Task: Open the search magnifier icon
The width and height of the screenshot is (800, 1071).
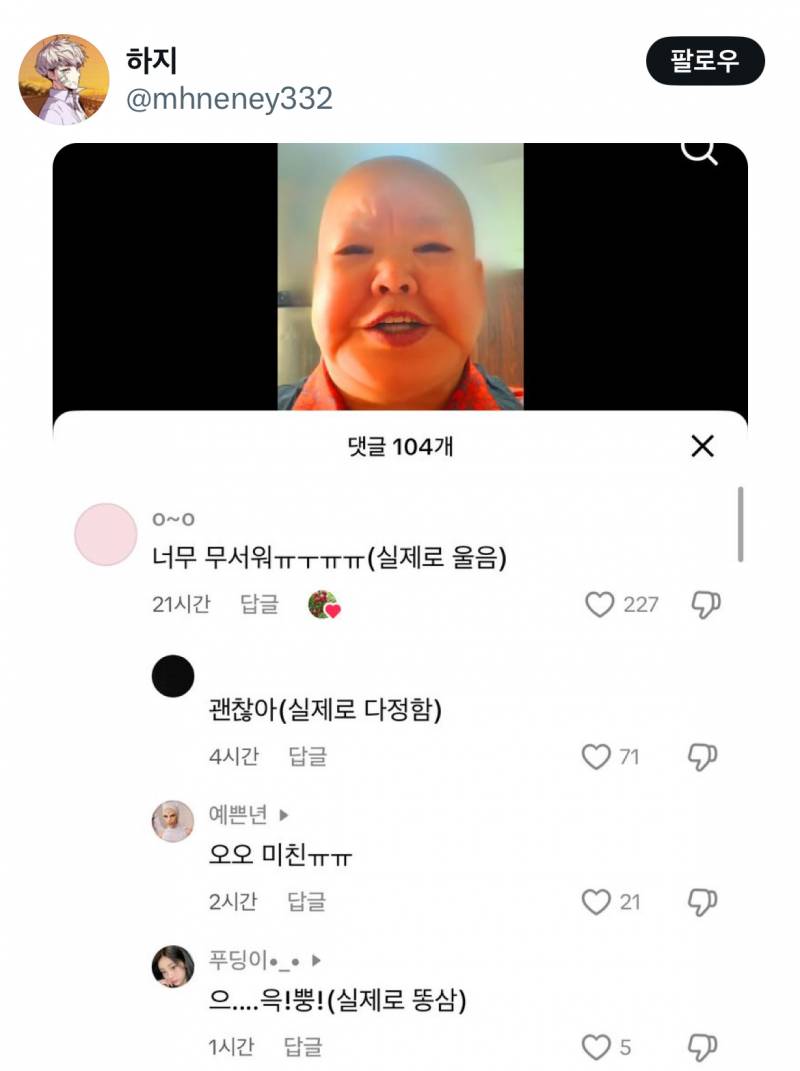Action: coord(700,154)
